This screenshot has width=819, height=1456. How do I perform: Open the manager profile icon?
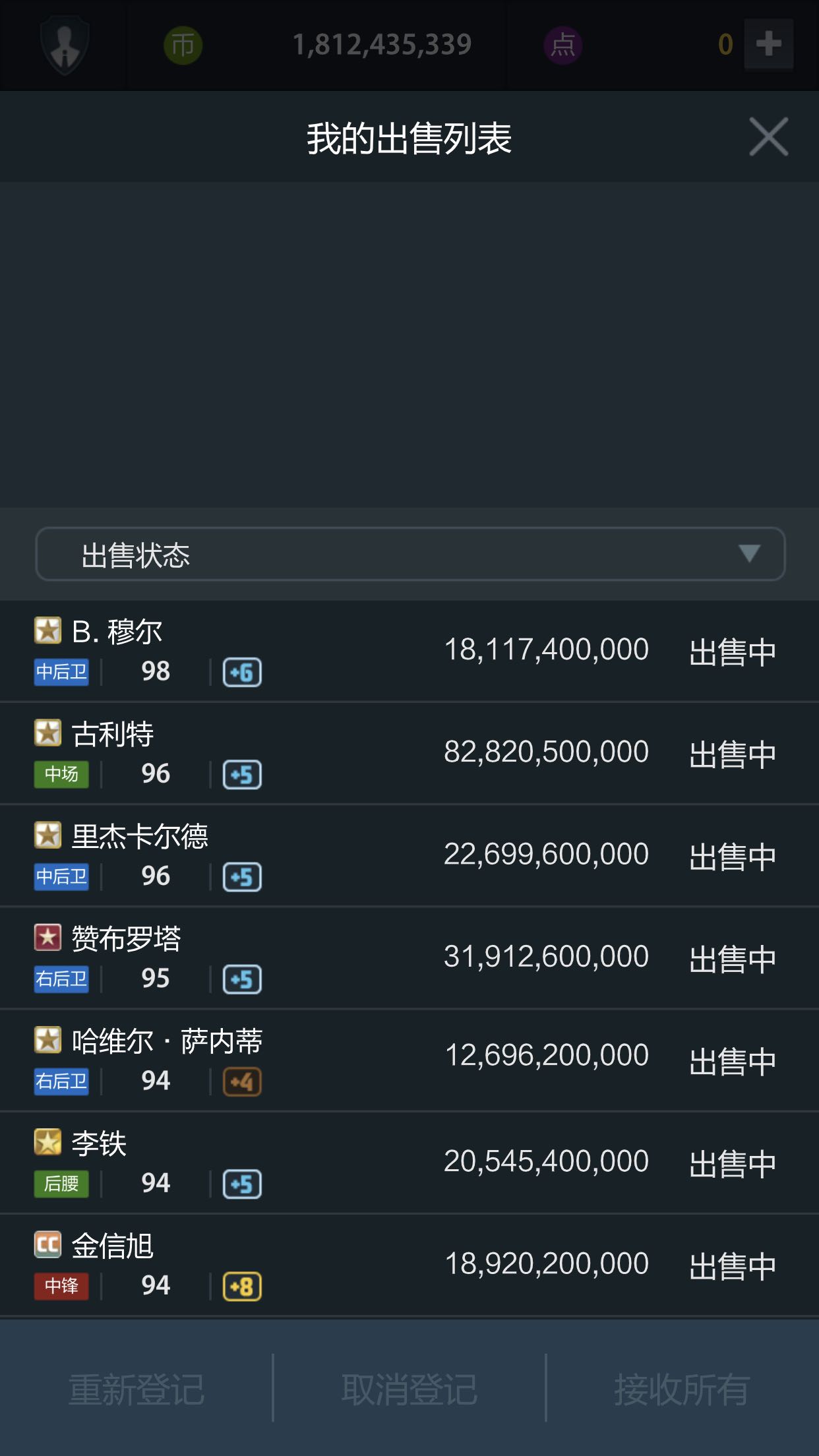(x=65, y=45)
